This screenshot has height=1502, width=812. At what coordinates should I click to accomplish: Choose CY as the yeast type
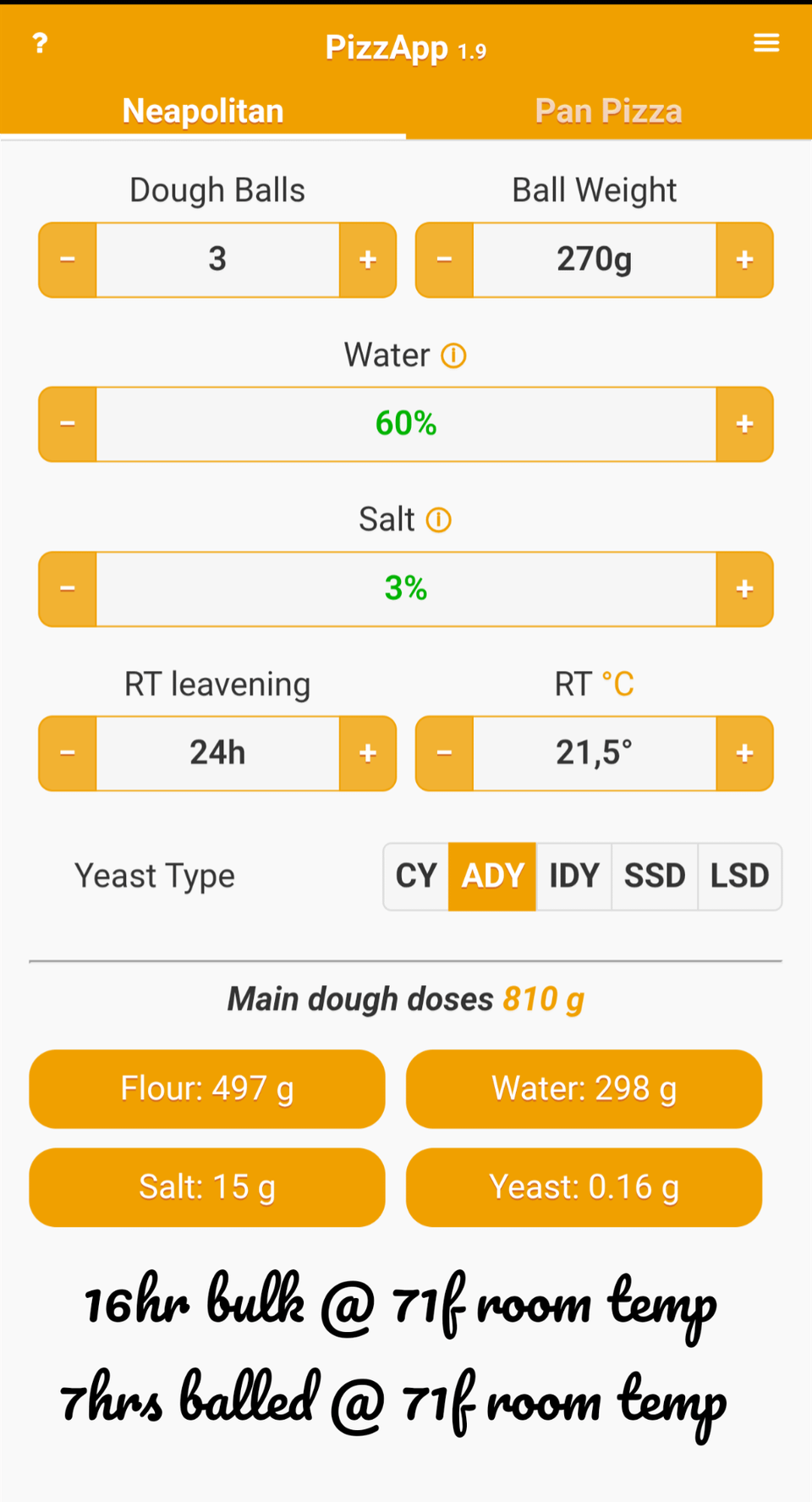pos(416,876)
